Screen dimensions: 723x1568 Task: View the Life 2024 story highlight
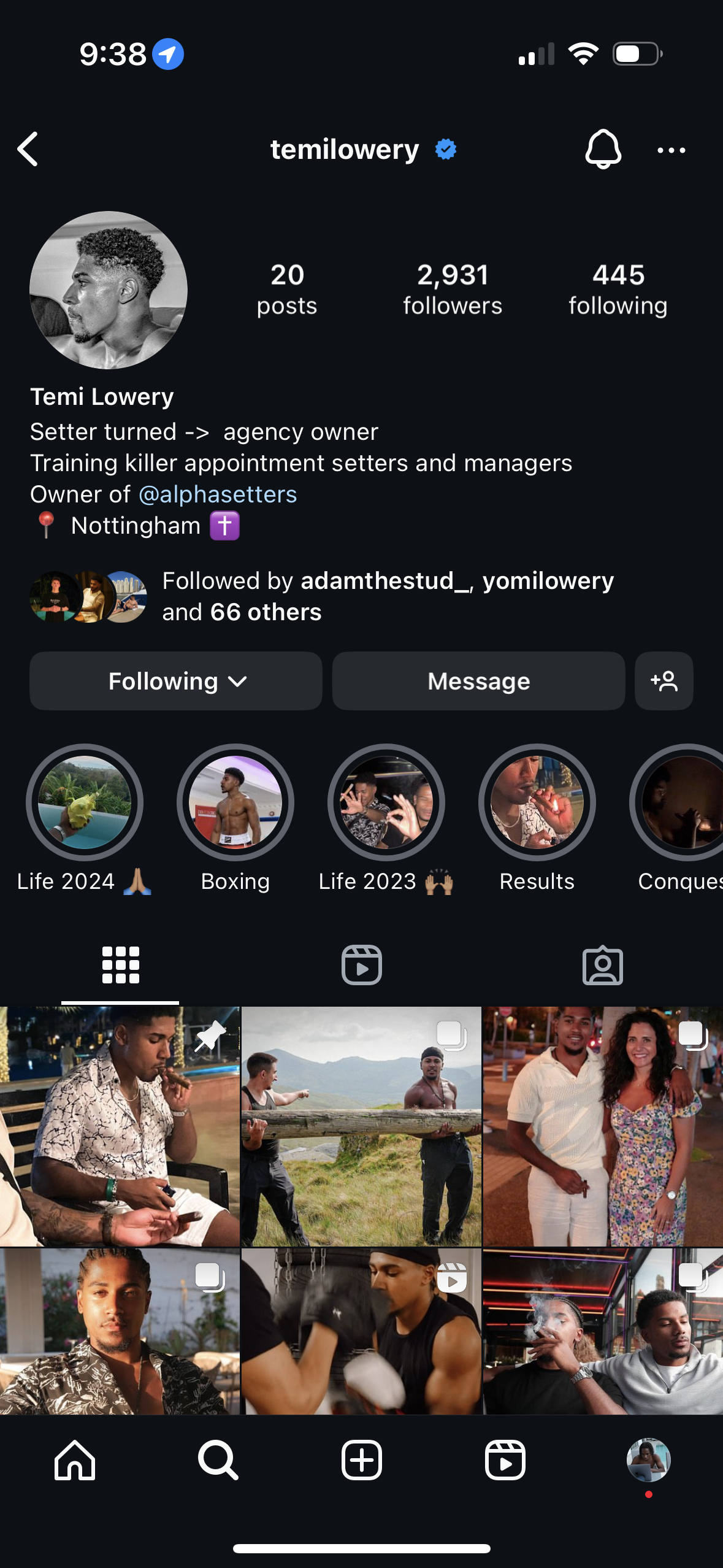click(85, 802)
